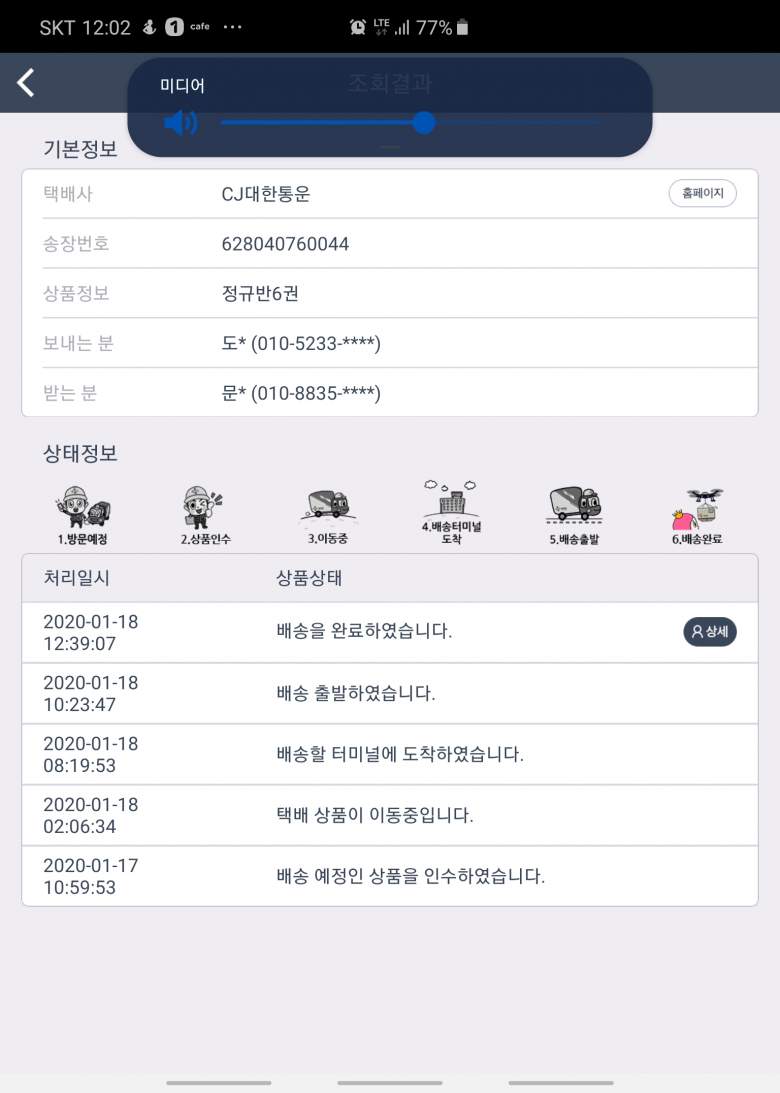Screen dimensions: 780x1093
Task: Open 상세 for the completed delivery
Action: [710, 632]
